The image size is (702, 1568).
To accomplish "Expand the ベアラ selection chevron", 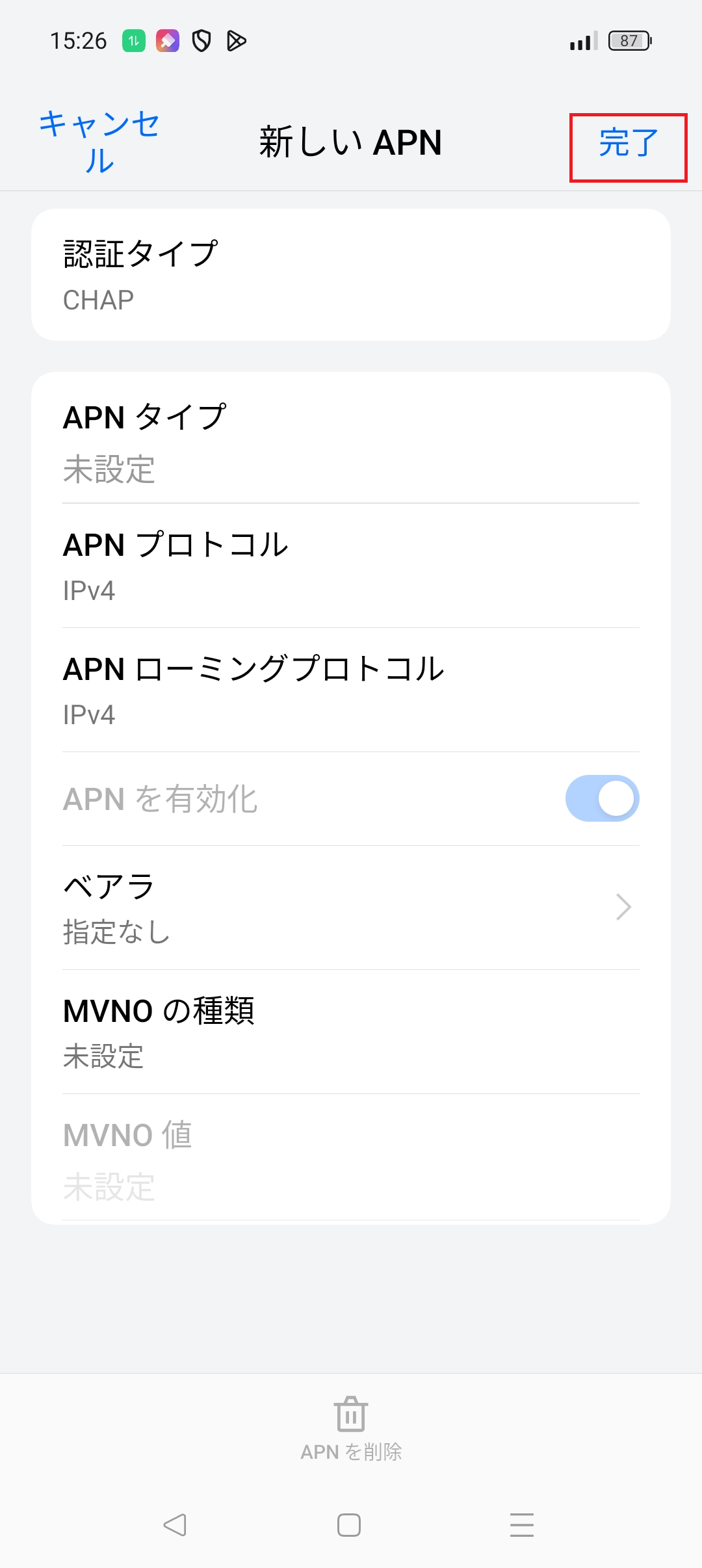I will click(623, 906).
